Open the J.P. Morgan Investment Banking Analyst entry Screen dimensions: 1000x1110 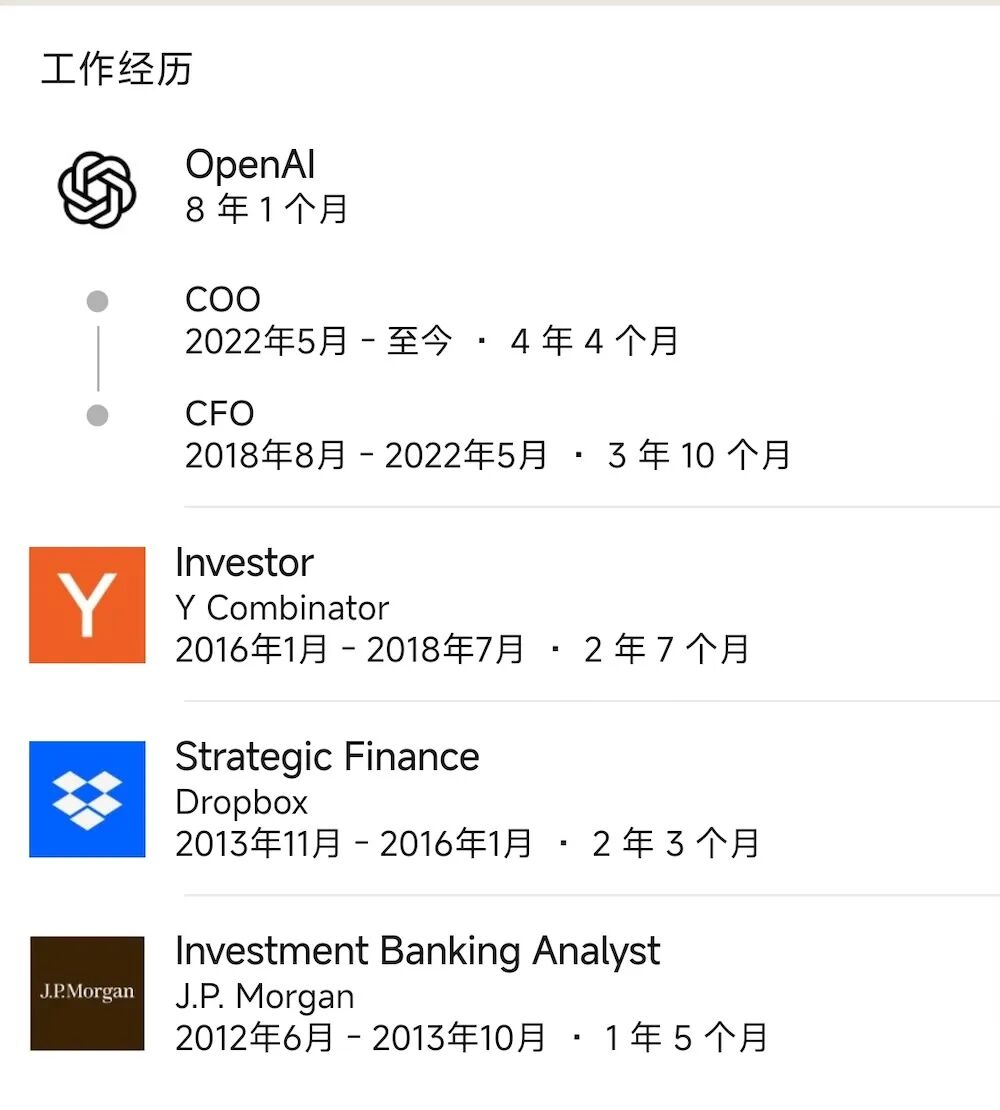[x=500, y=992]
